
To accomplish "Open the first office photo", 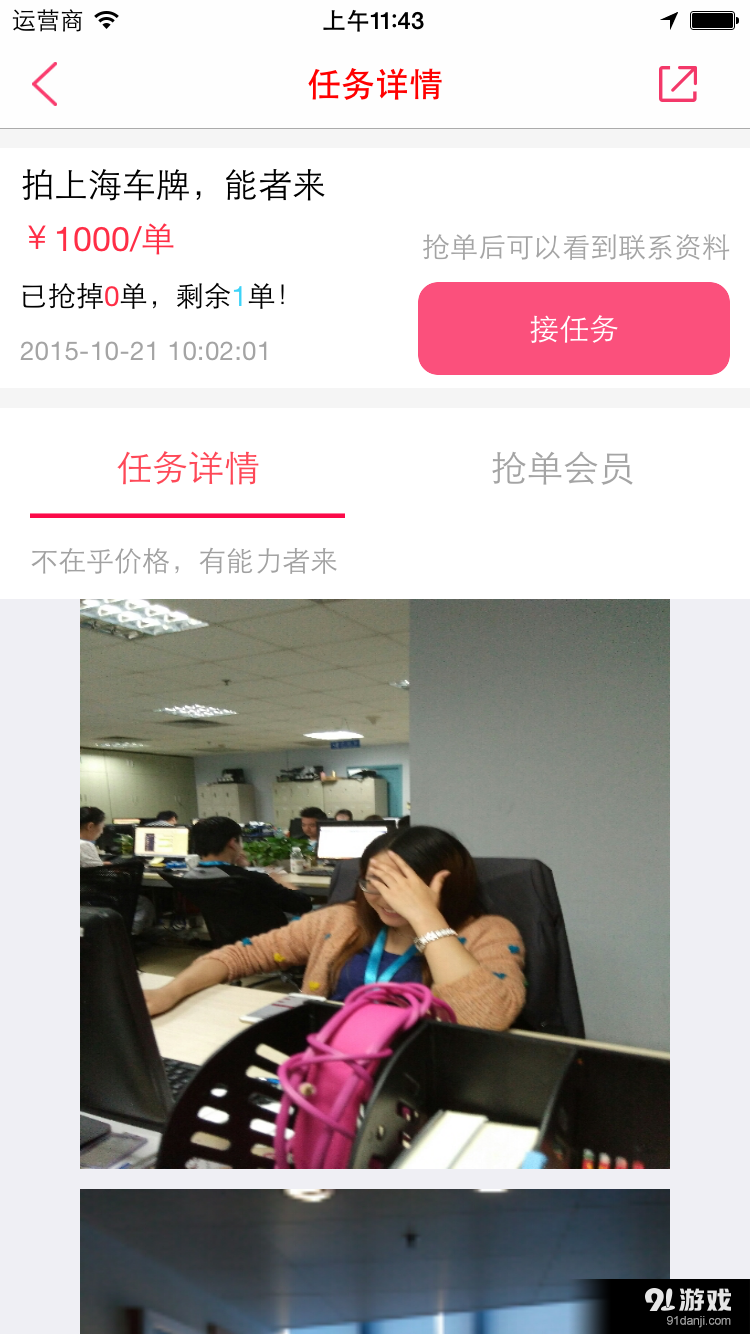I will click(374, 882).
